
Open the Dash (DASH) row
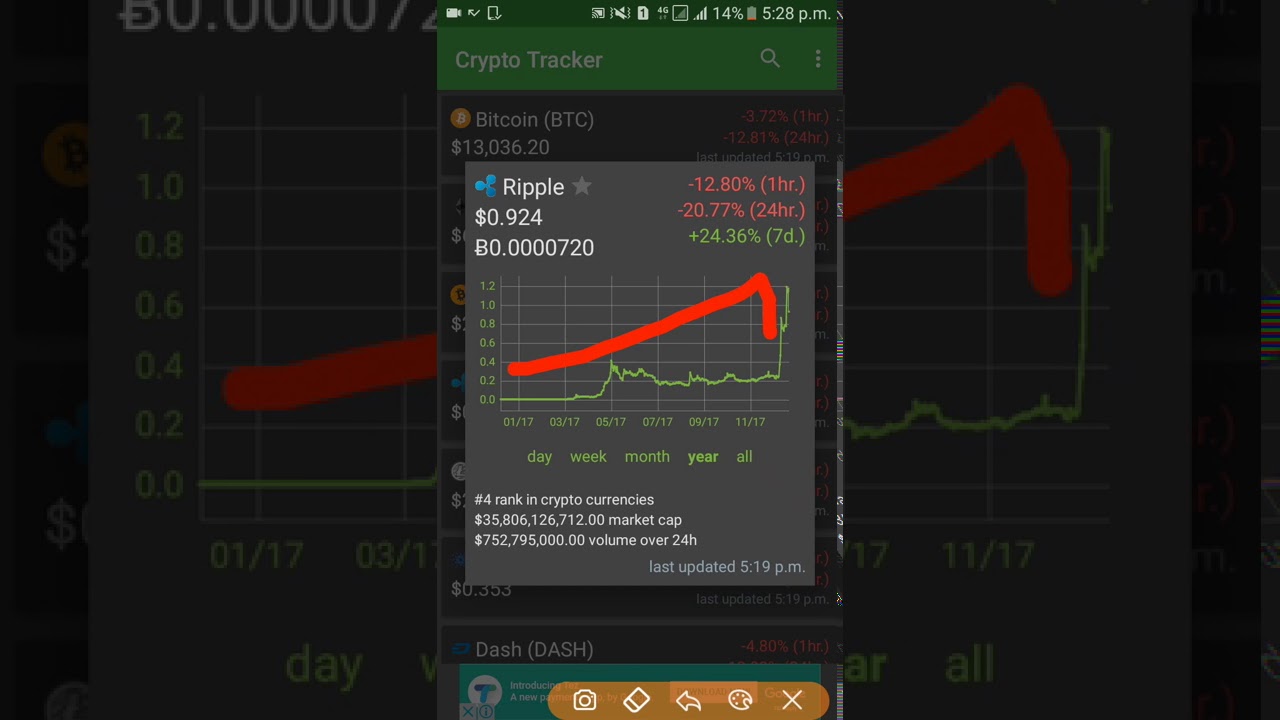534,650
